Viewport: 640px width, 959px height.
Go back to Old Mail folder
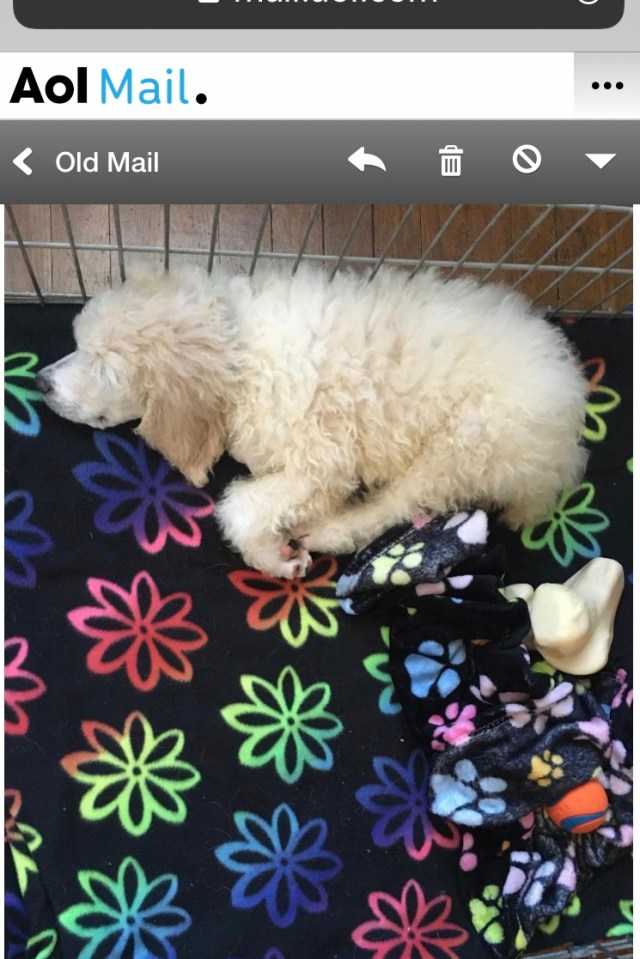(x=86, y=162)
